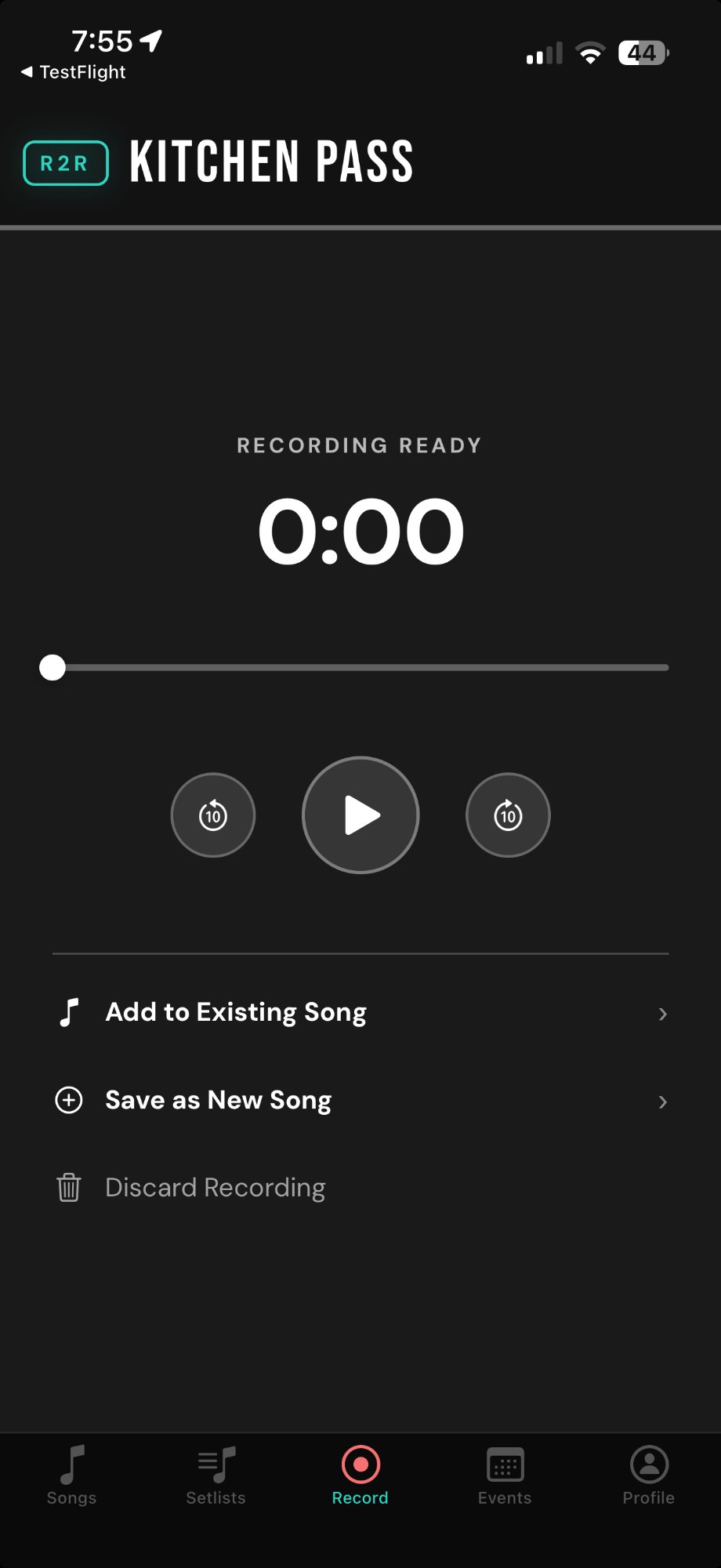The height and width of the screenshot is (1568, 721).
Task: Return to TestFlight via the back link
Action: click(x=73, y=71)
